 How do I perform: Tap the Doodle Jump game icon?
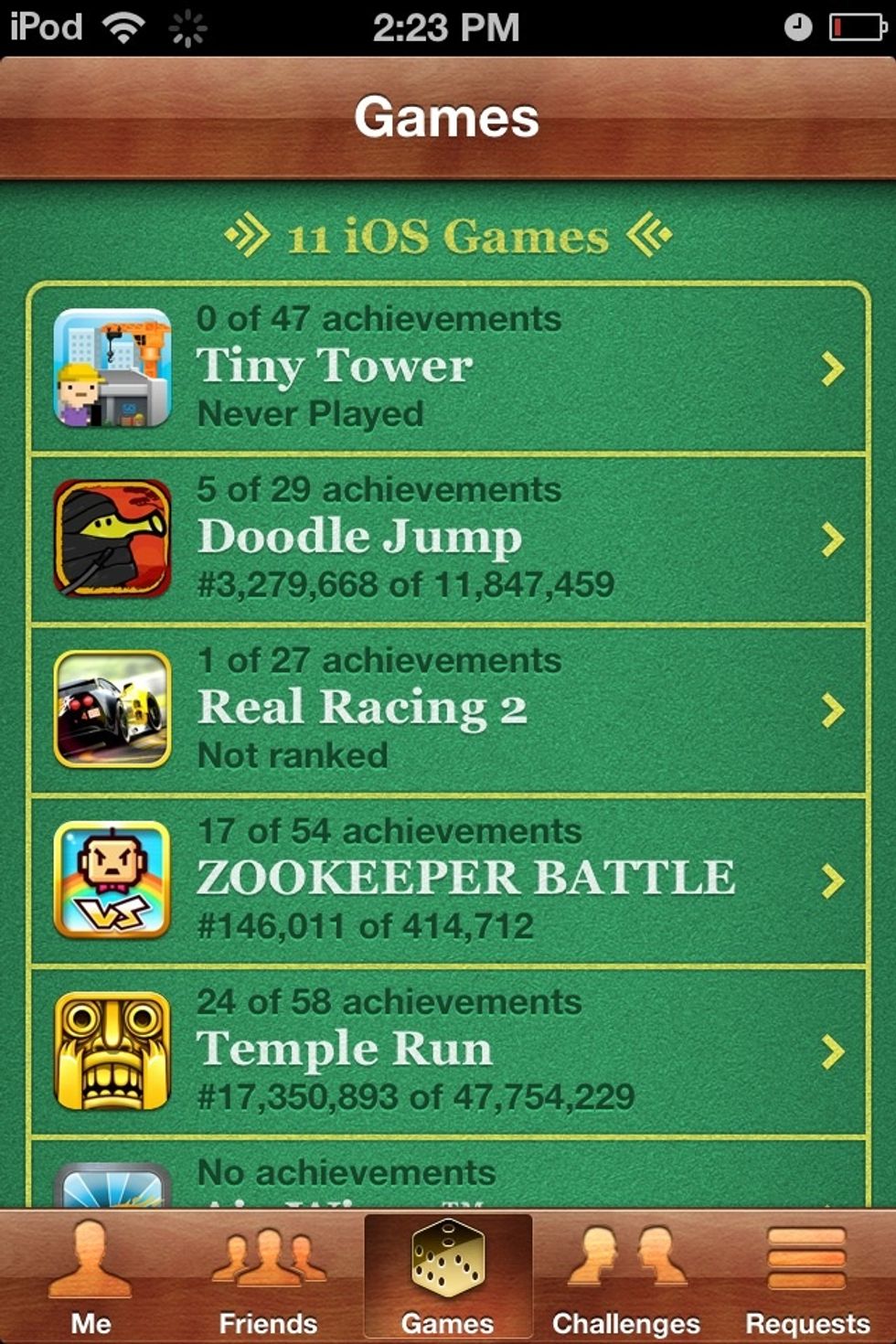[x=113, y=538]
